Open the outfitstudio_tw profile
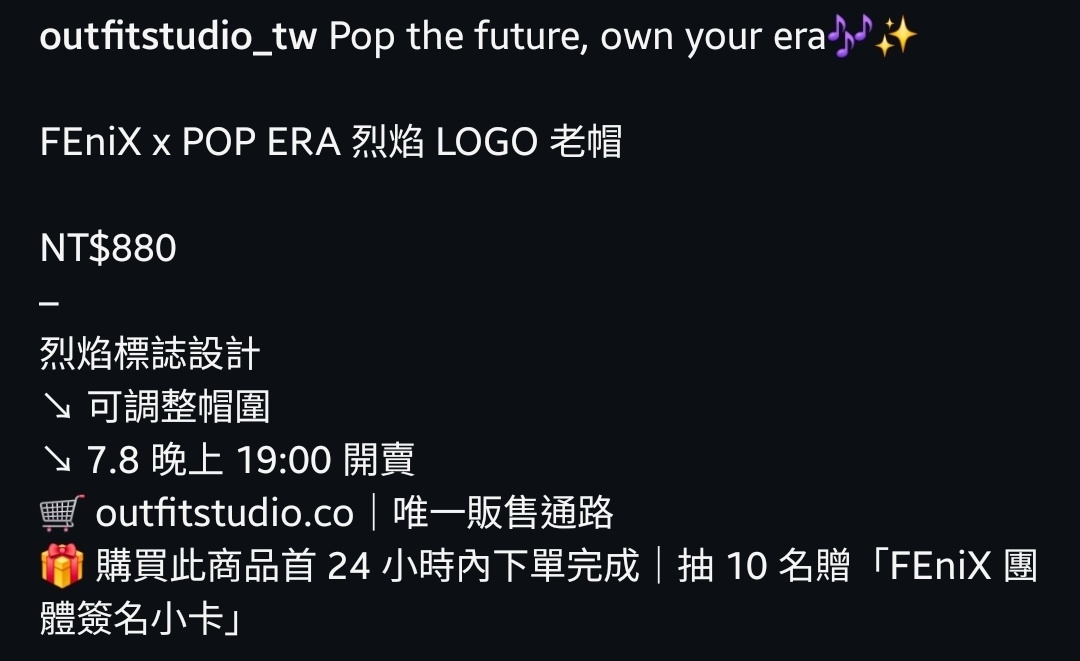The height and width of the screenshot is (661, 1080). click(x=178, y=38)
